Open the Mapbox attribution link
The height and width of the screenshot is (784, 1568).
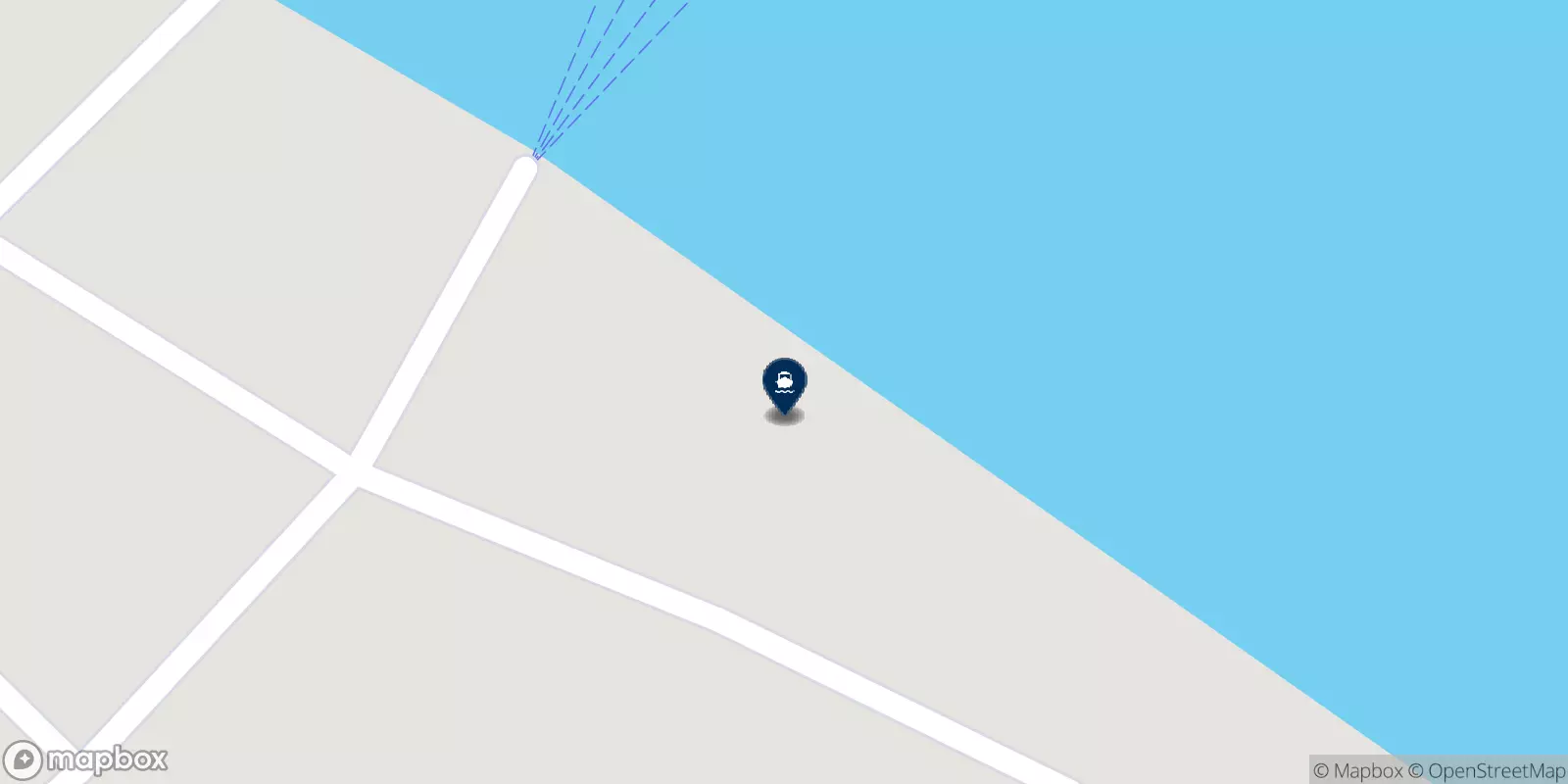[x=1357, y=771]
